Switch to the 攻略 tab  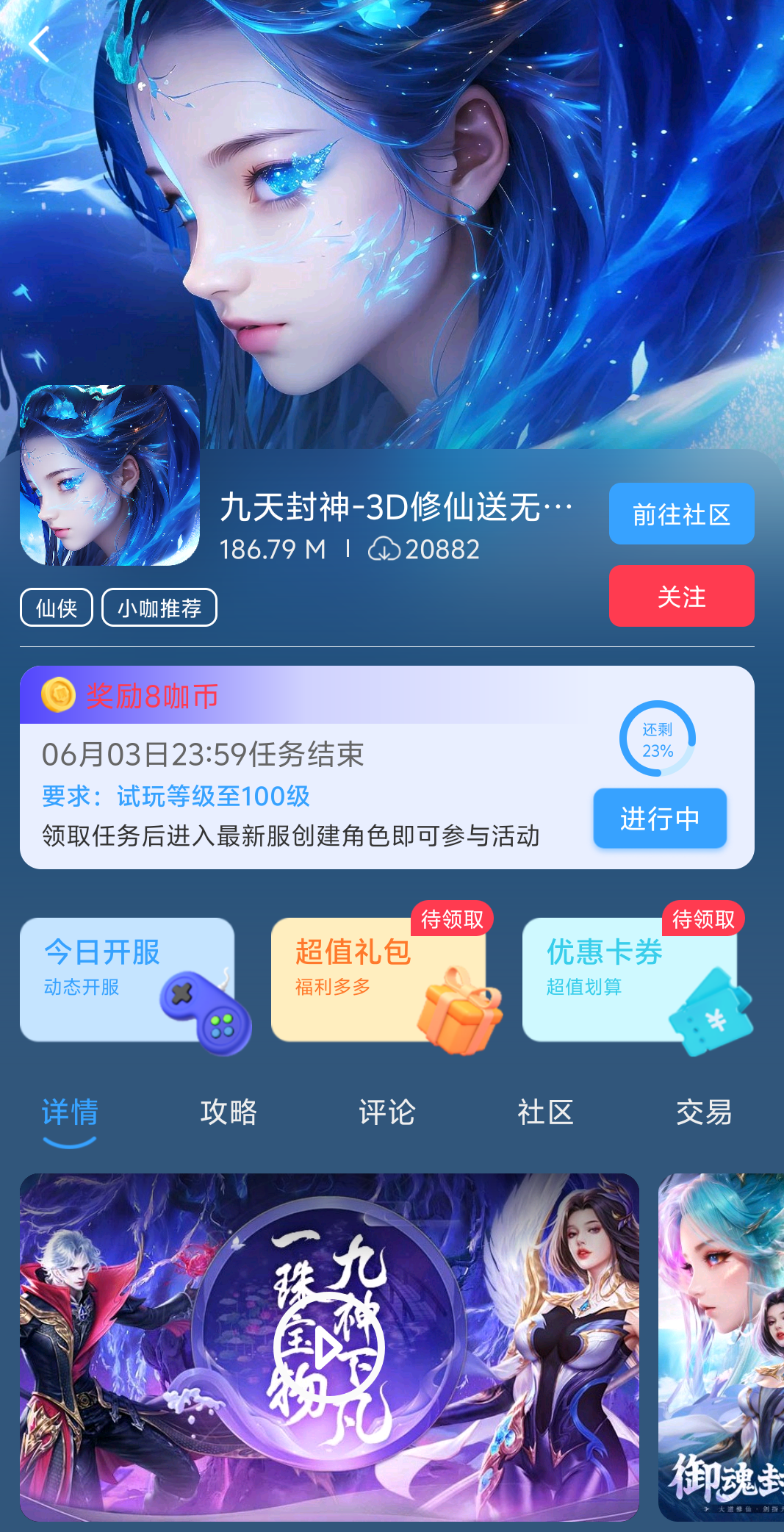(229, 1112)
